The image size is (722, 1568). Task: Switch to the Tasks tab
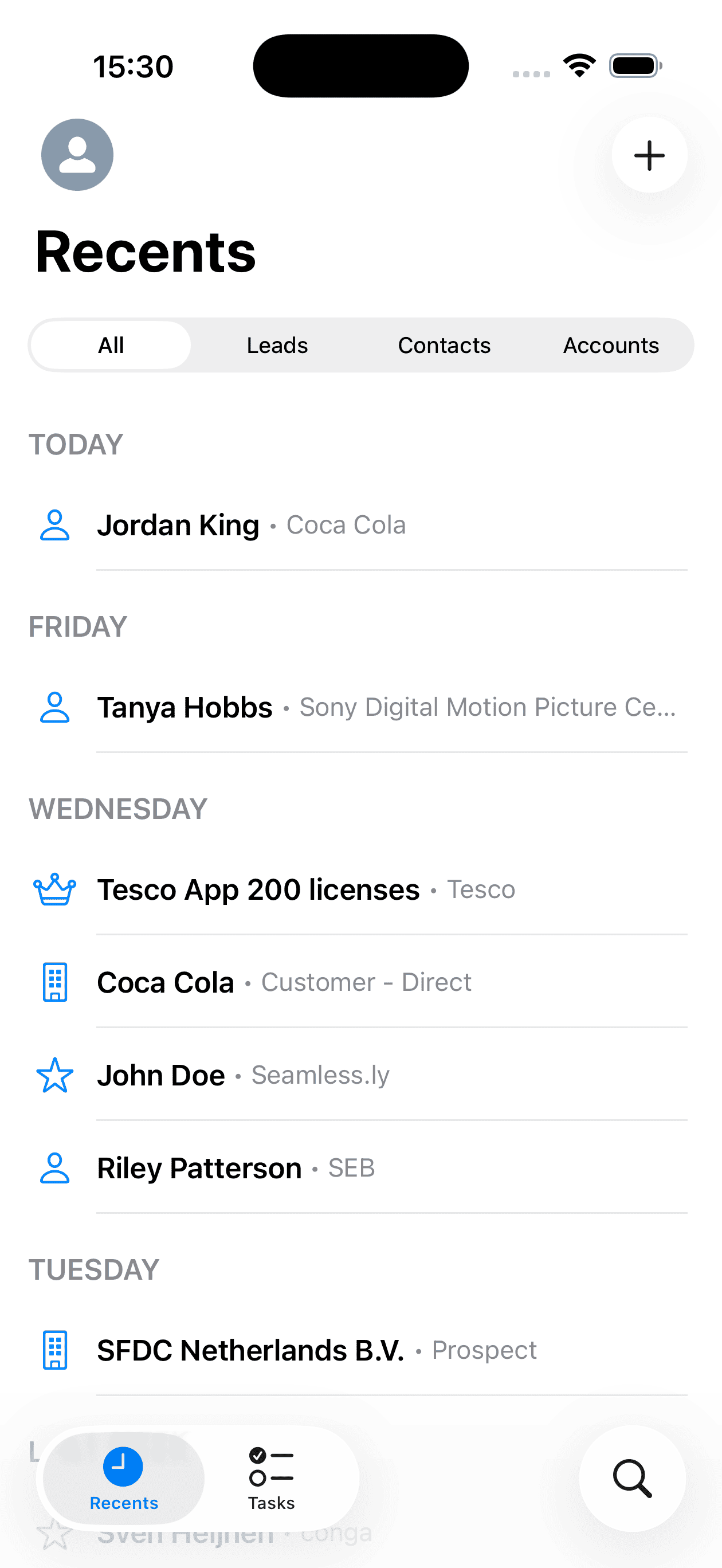[x=271, y=1479]
